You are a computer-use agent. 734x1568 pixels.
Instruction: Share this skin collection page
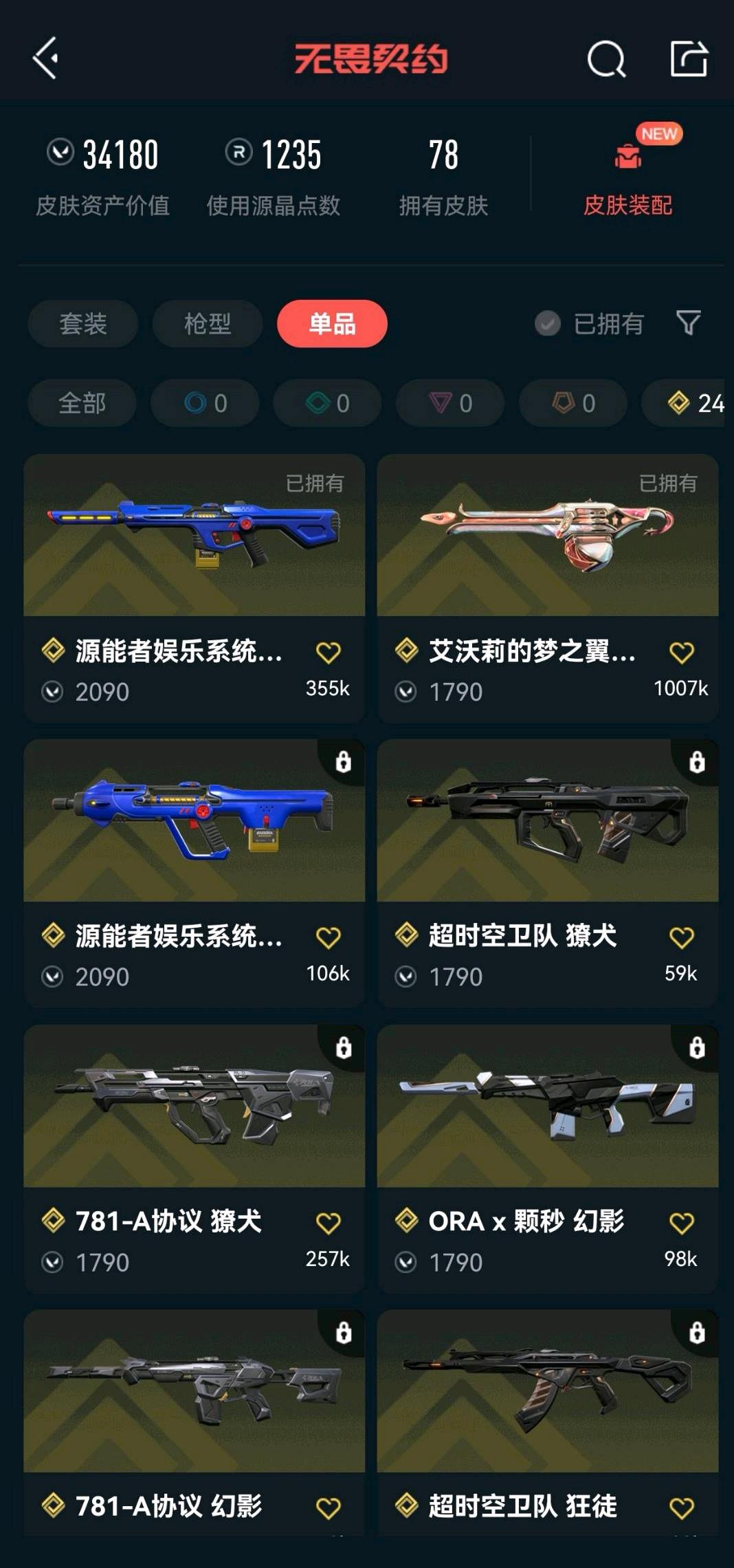click(689, 59)
